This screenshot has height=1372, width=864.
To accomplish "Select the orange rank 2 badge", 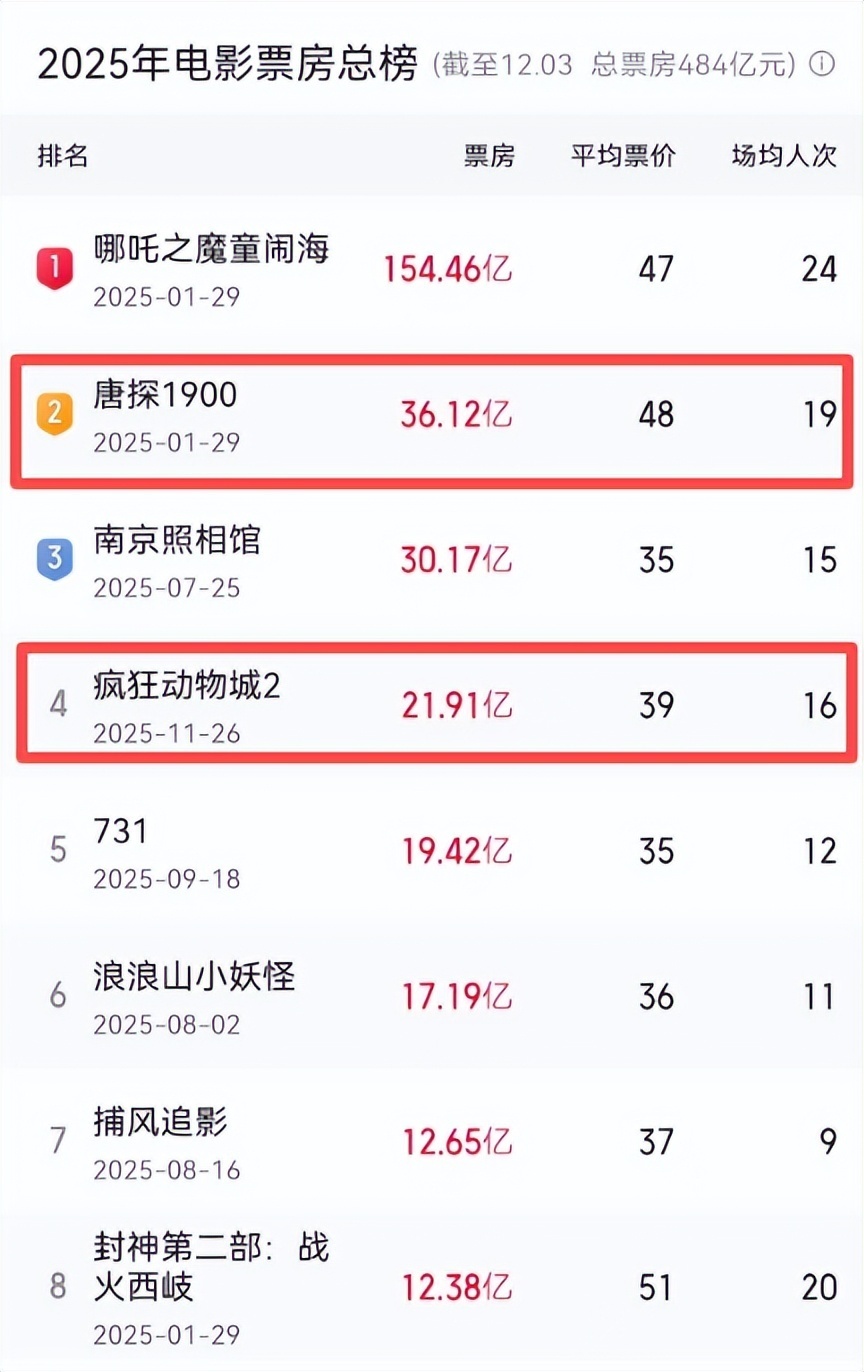I will point(55,412).
